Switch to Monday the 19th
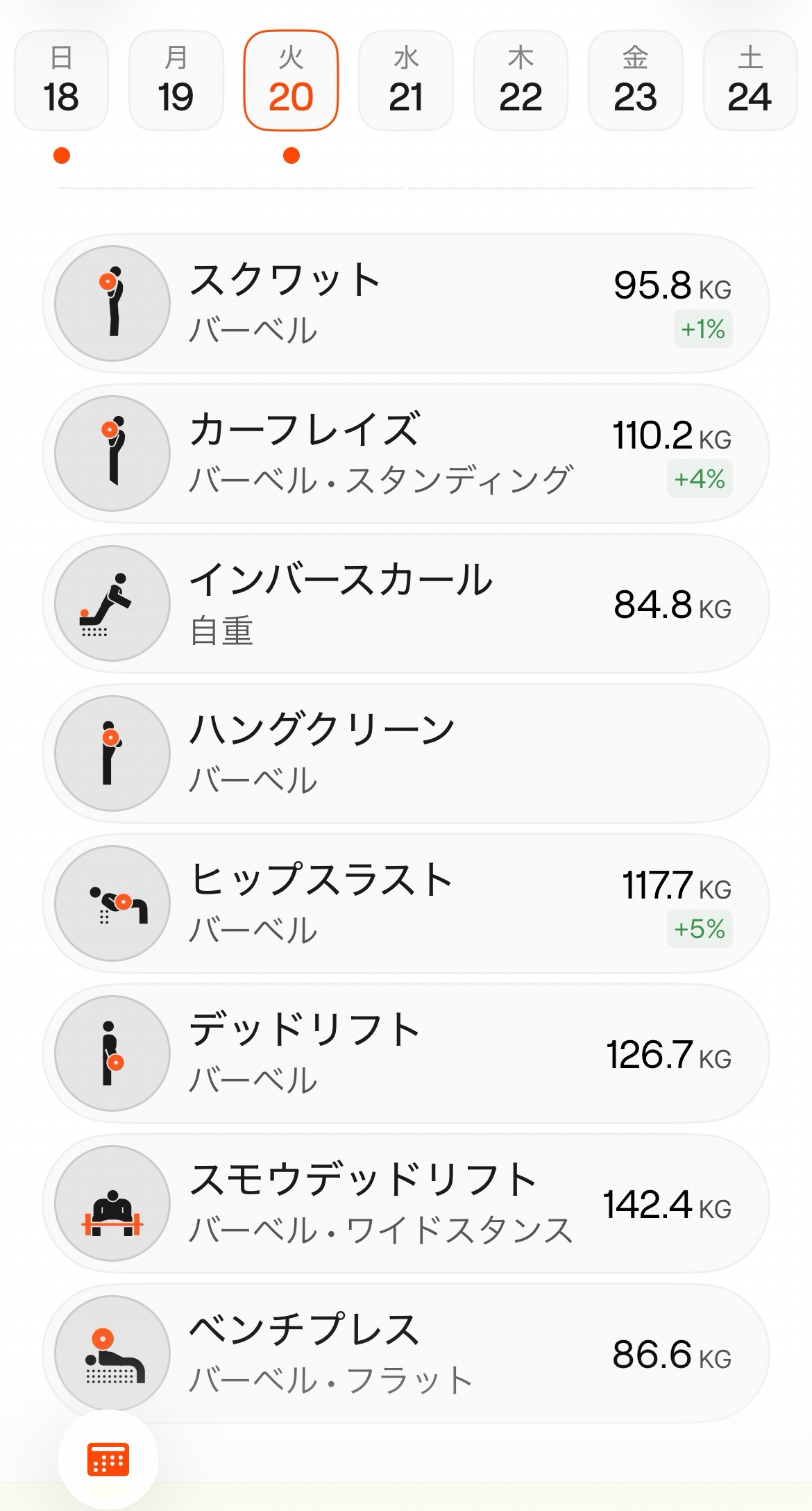This screenshot has width=812, height=1511. click(x=176, y=81)
